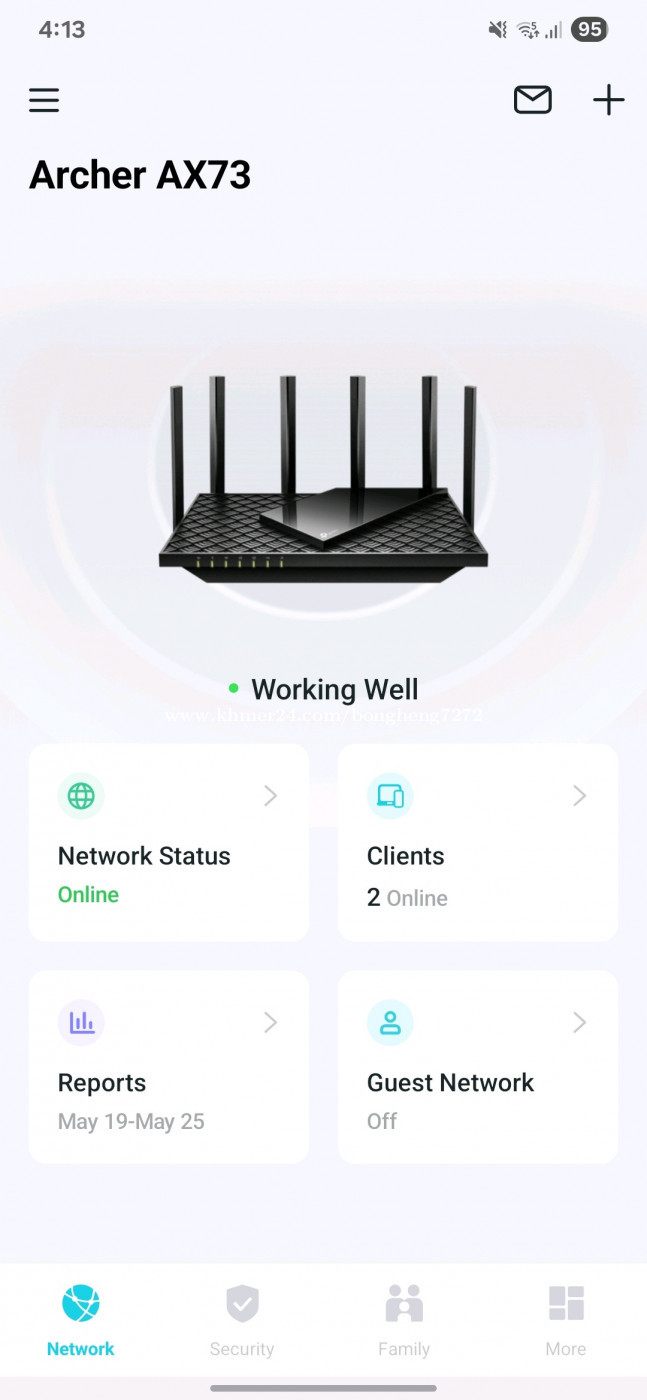Open the Network Status card

[169, 842]
